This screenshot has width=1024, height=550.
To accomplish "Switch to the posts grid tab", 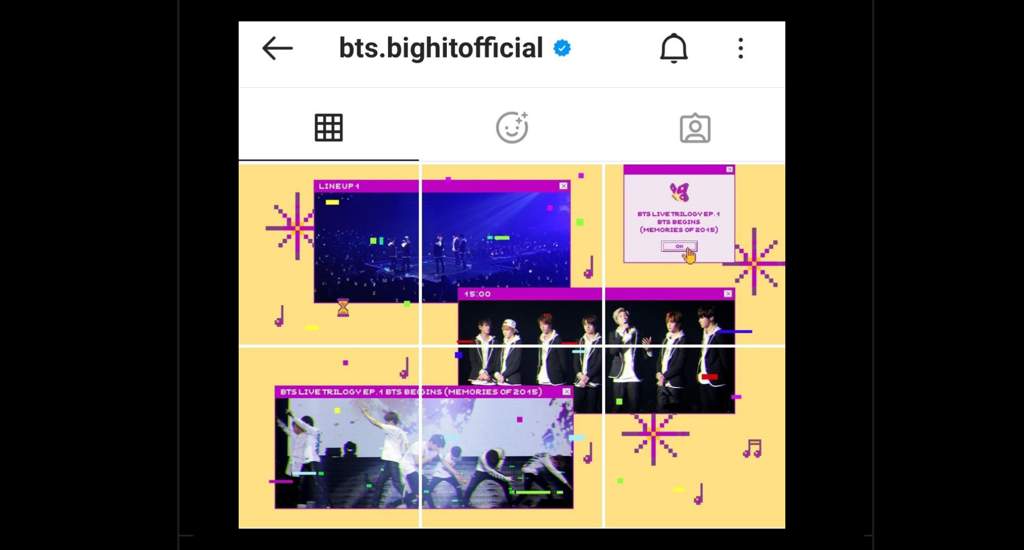I will click(328, 127).
